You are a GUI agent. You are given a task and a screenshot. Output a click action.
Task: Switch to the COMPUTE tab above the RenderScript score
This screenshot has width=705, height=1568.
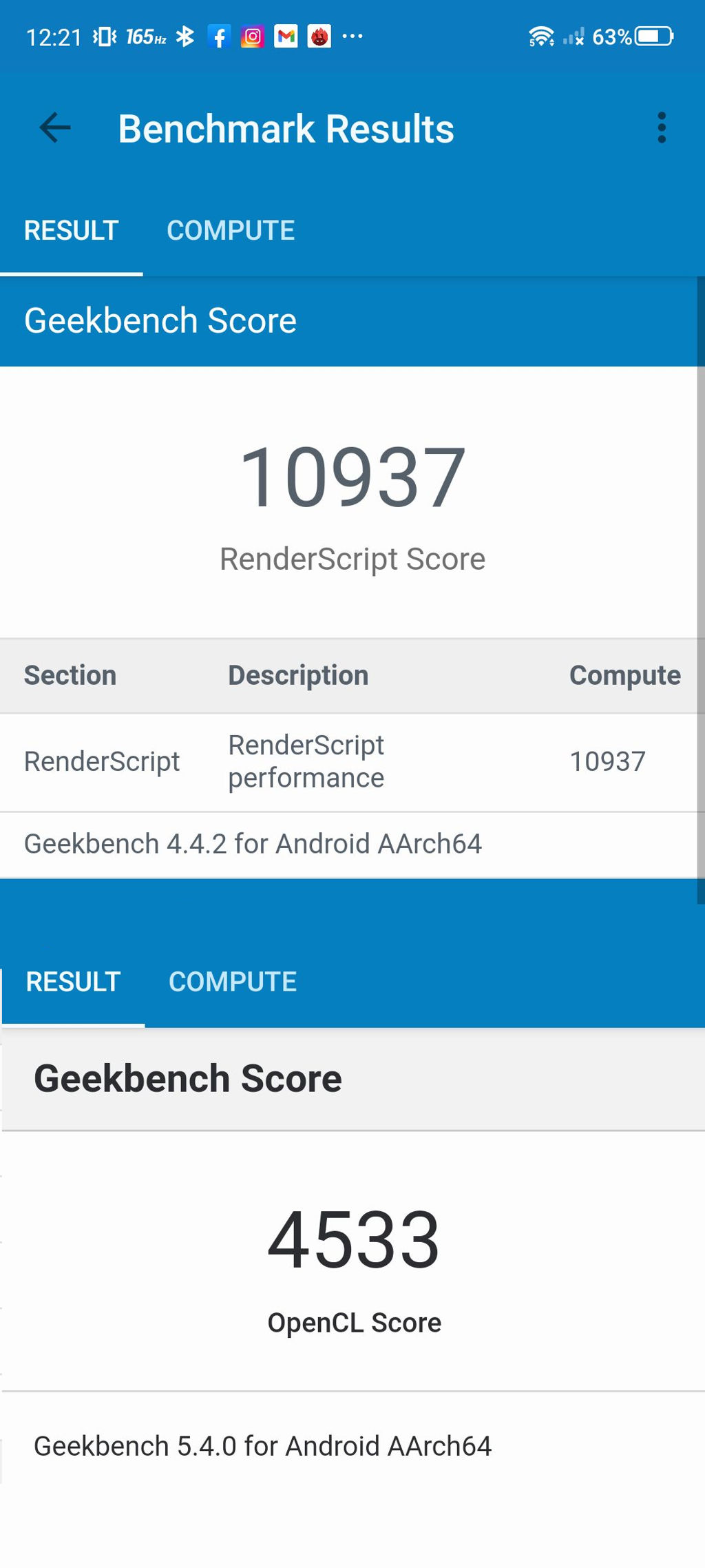coord(231,231)
